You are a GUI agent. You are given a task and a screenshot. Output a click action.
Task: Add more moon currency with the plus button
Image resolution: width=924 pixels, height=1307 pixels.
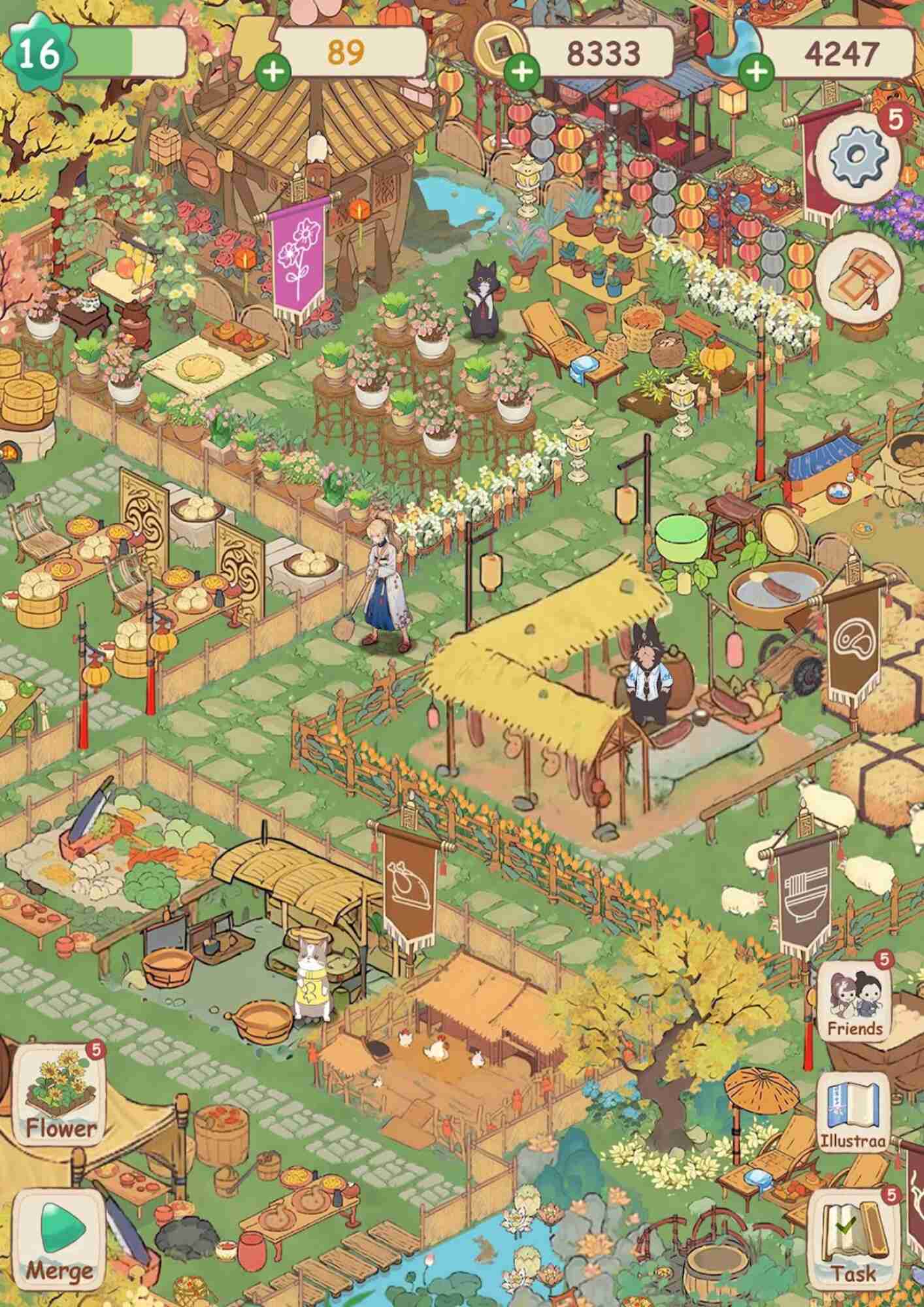click(757, 69)
